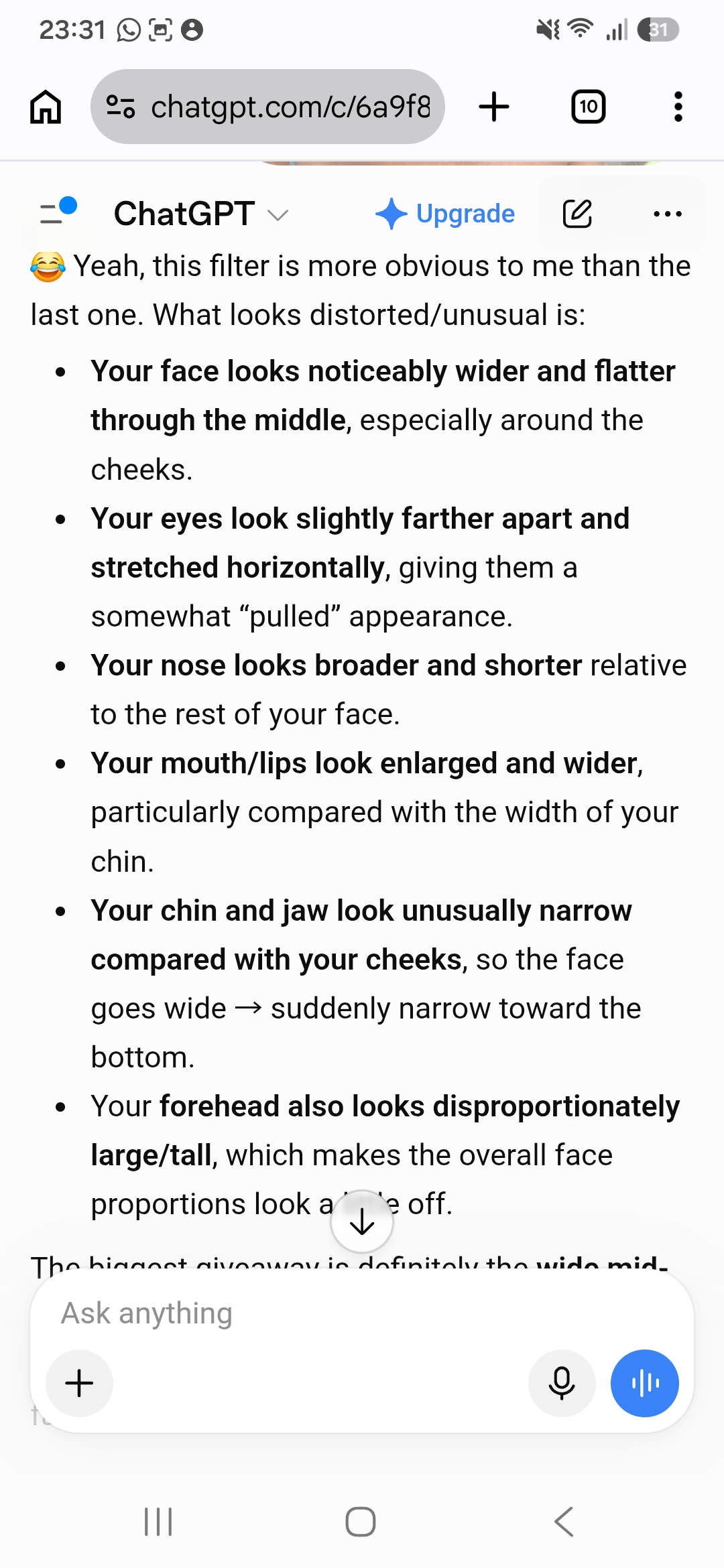
Task: Add an attachment with the plus button
Action: (x=79, y=1383)
